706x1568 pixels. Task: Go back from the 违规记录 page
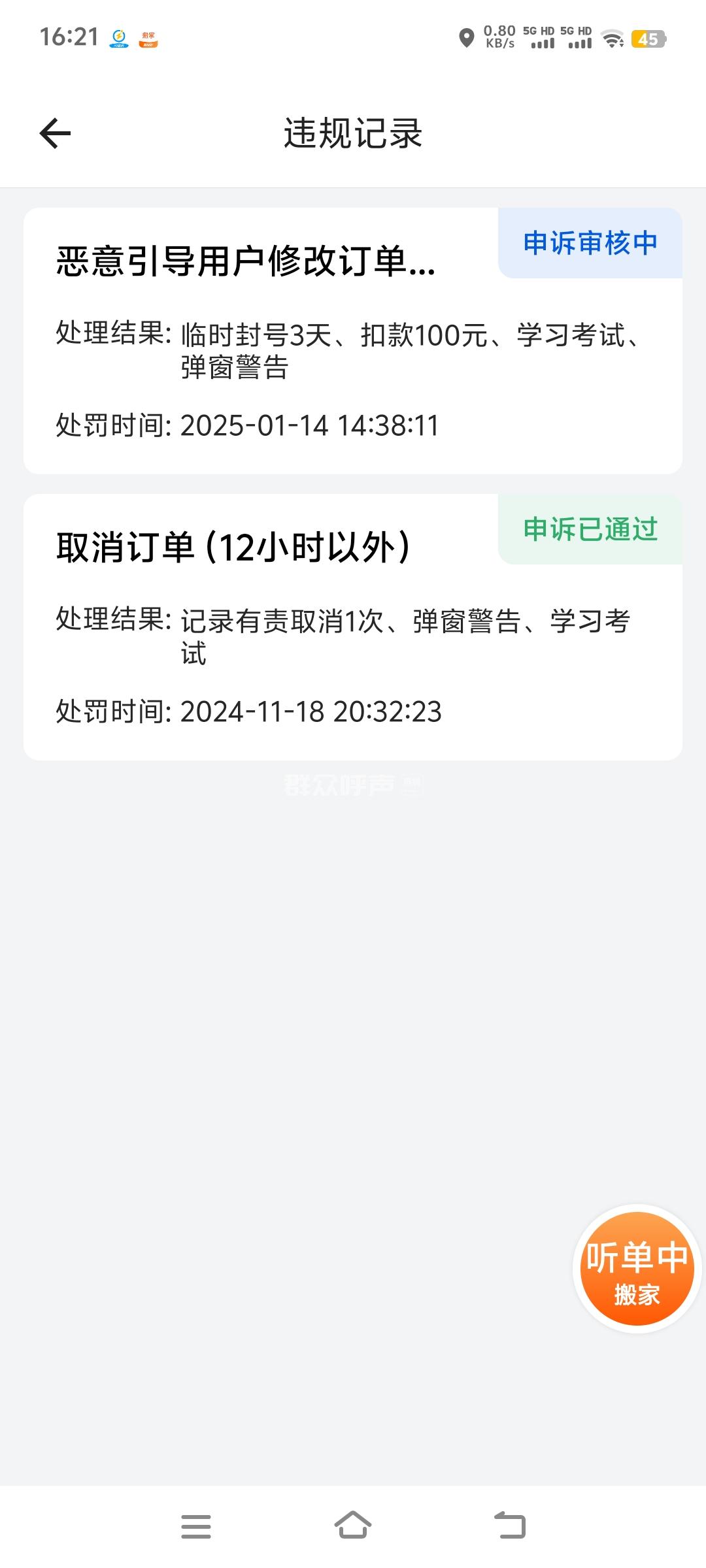pyautogui.click(x=55, y=133)
